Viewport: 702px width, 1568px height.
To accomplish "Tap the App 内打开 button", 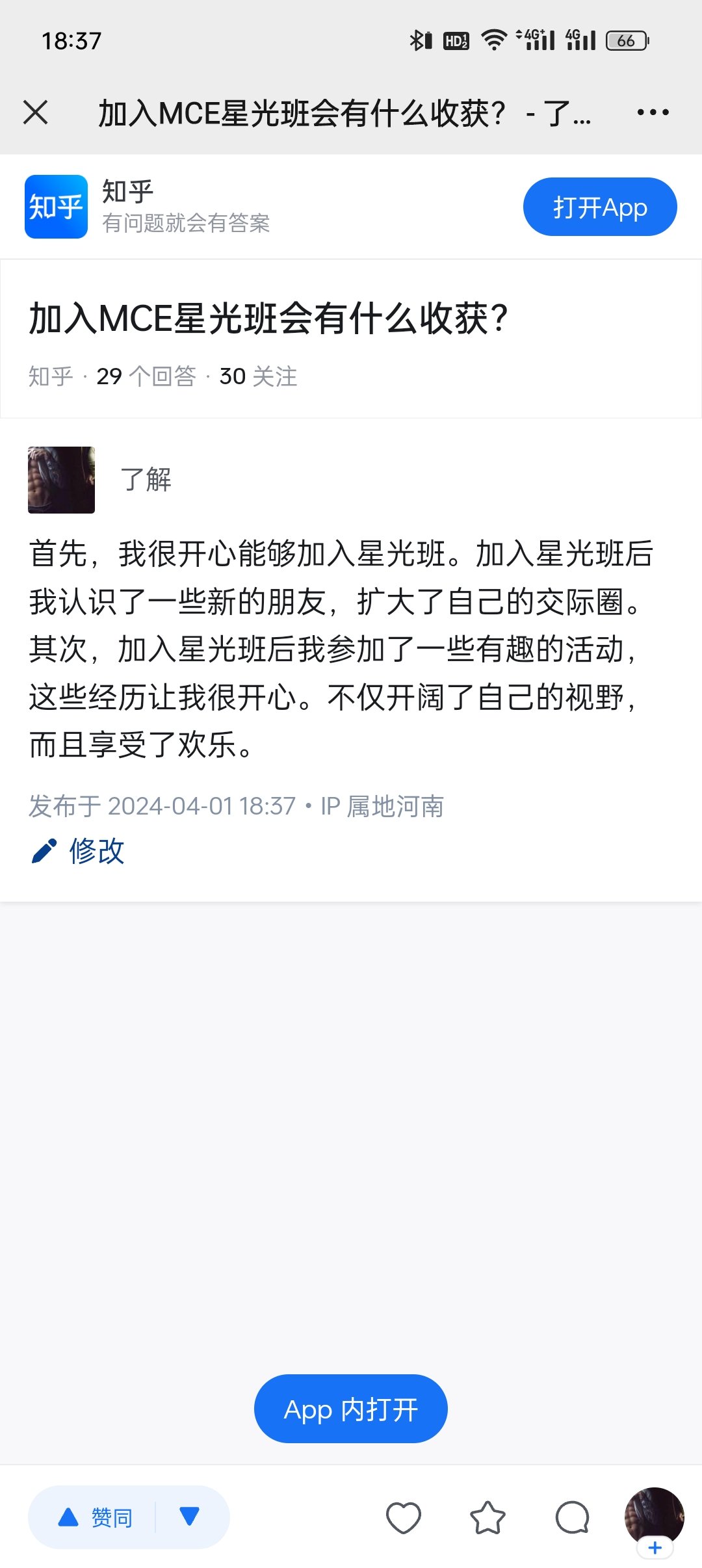I will point(350,1409).
